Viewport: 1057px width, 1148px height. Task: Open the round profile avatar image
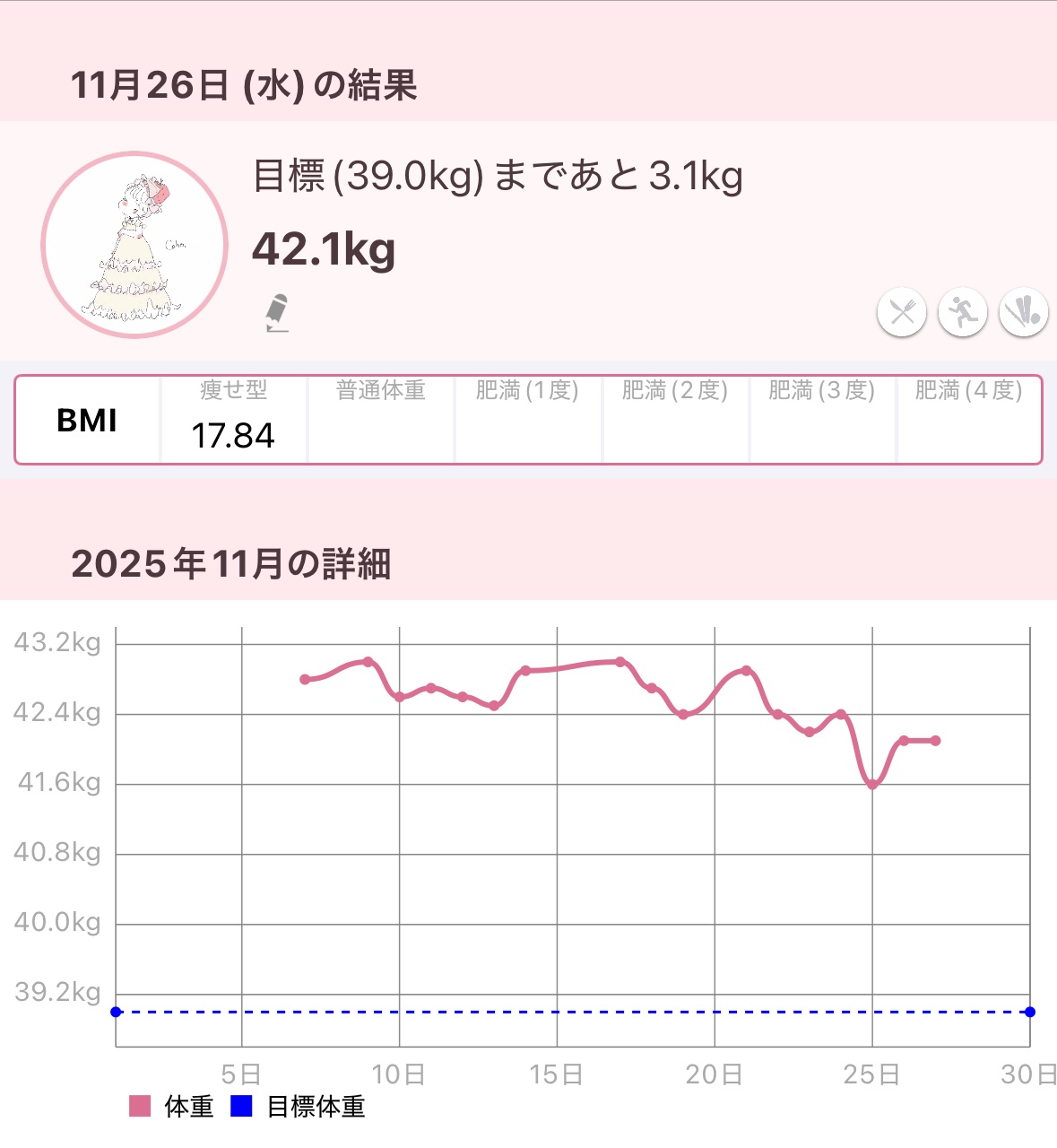(x=134, y=245)
